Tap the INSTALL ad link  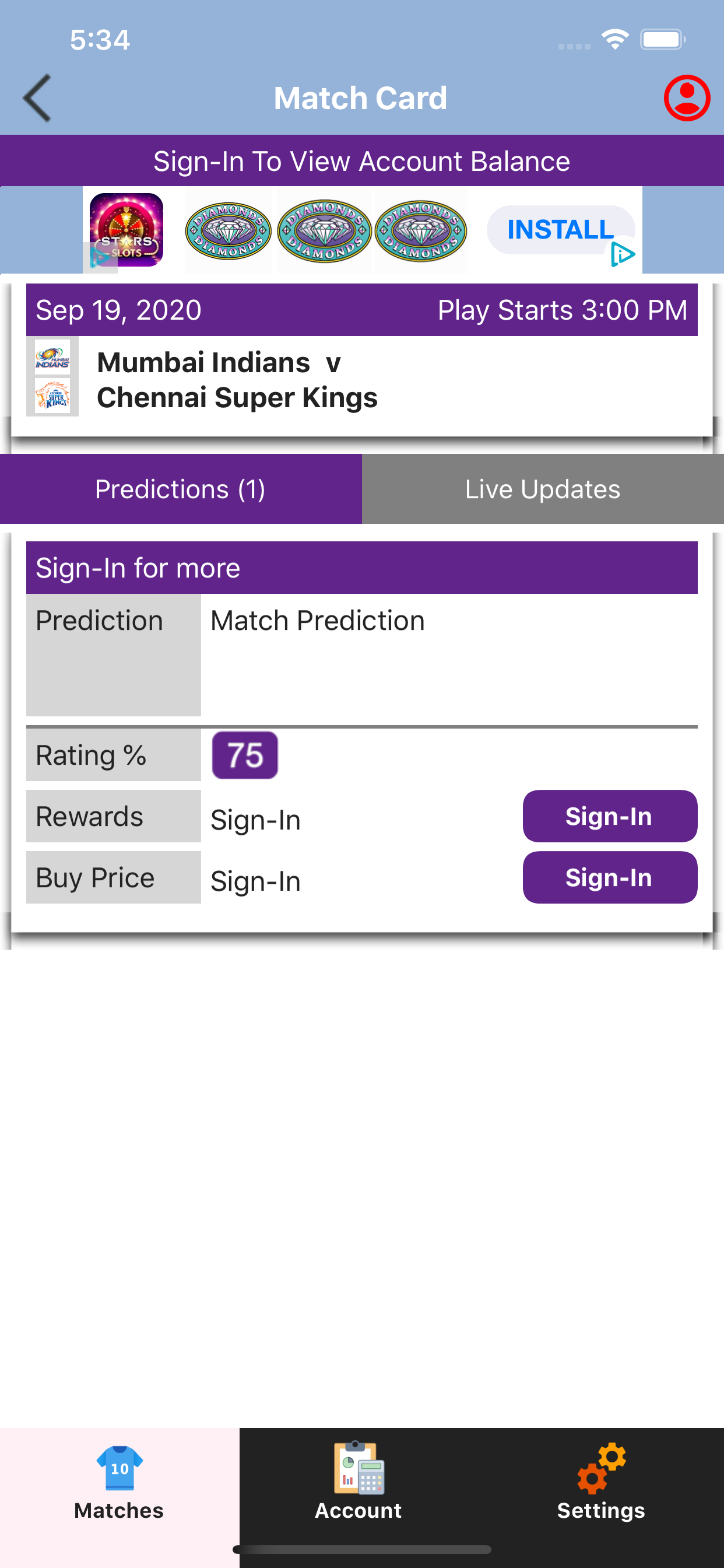[x=559, y=230]
